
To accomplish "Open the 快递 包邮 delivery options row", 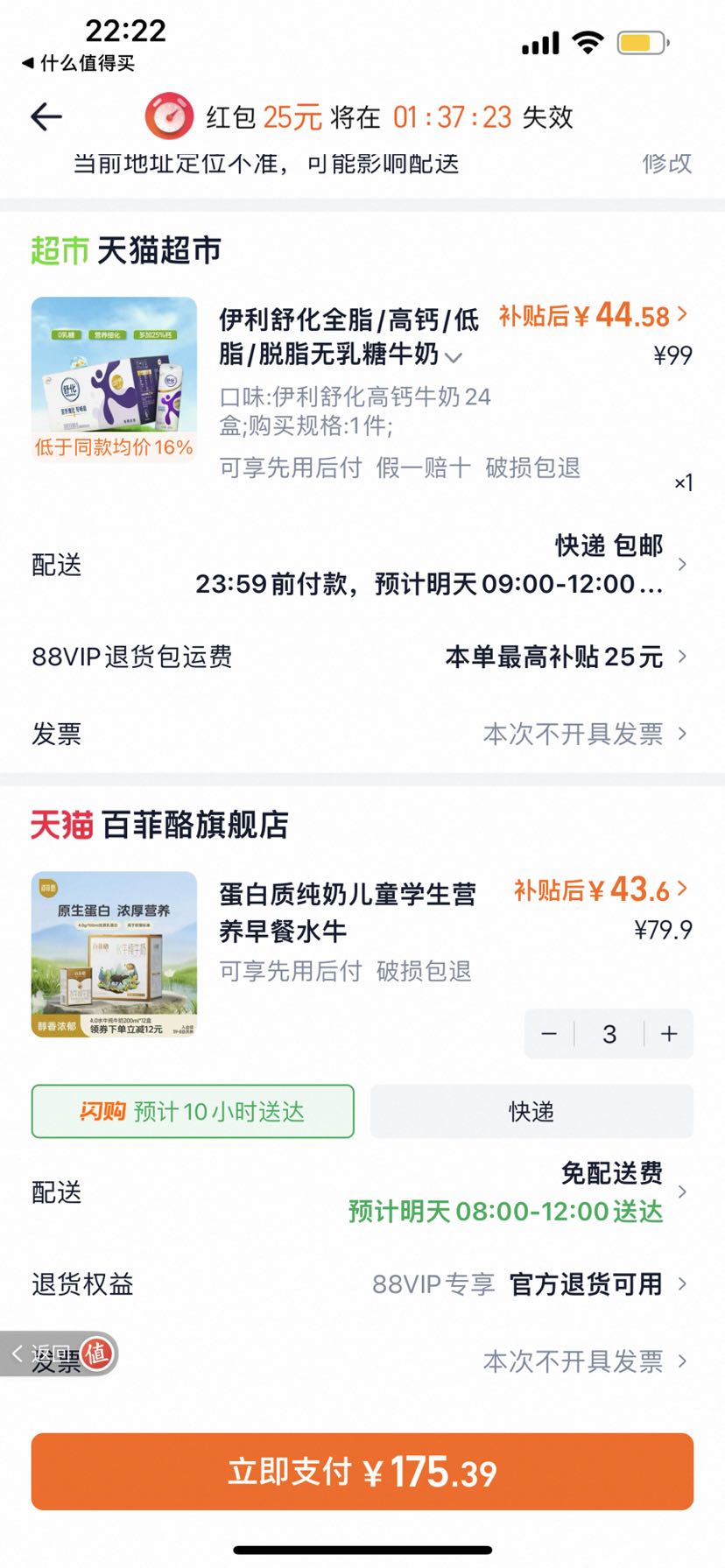I will [x=362, y=565].
